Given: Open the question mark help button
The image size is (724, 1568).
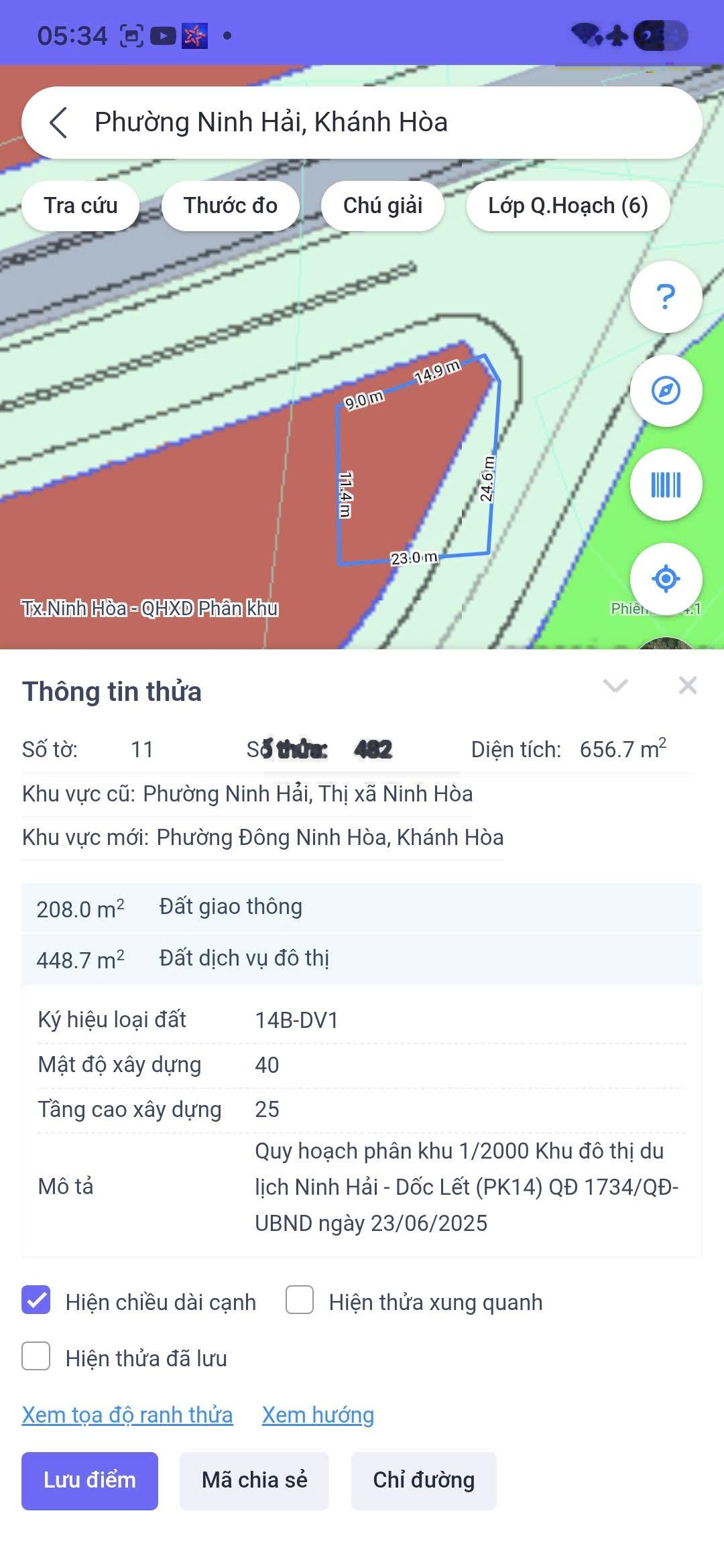Looking at the screenshot, I should [x=666, y=297].
